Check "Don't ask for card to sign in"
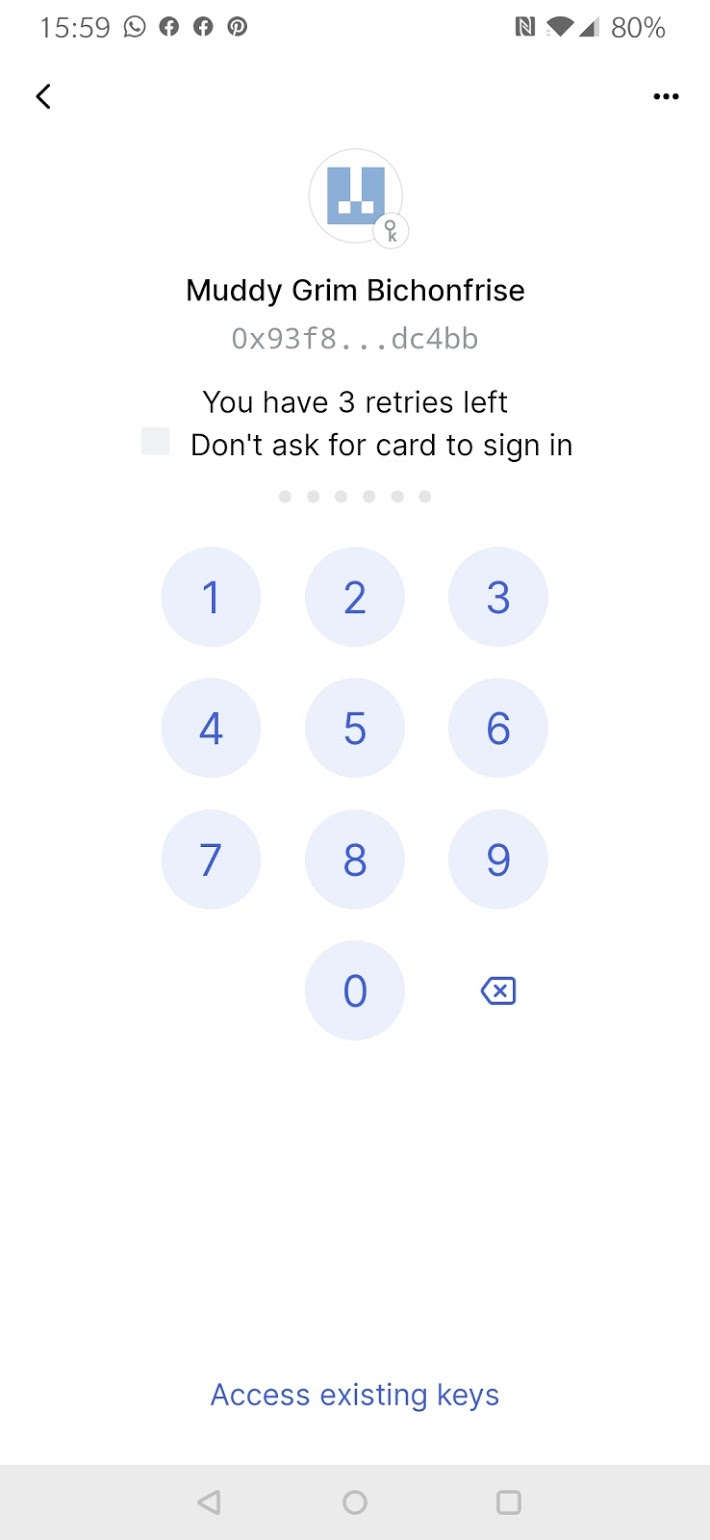This screenshot has width=710, height=1540. (x=155, y=441)
